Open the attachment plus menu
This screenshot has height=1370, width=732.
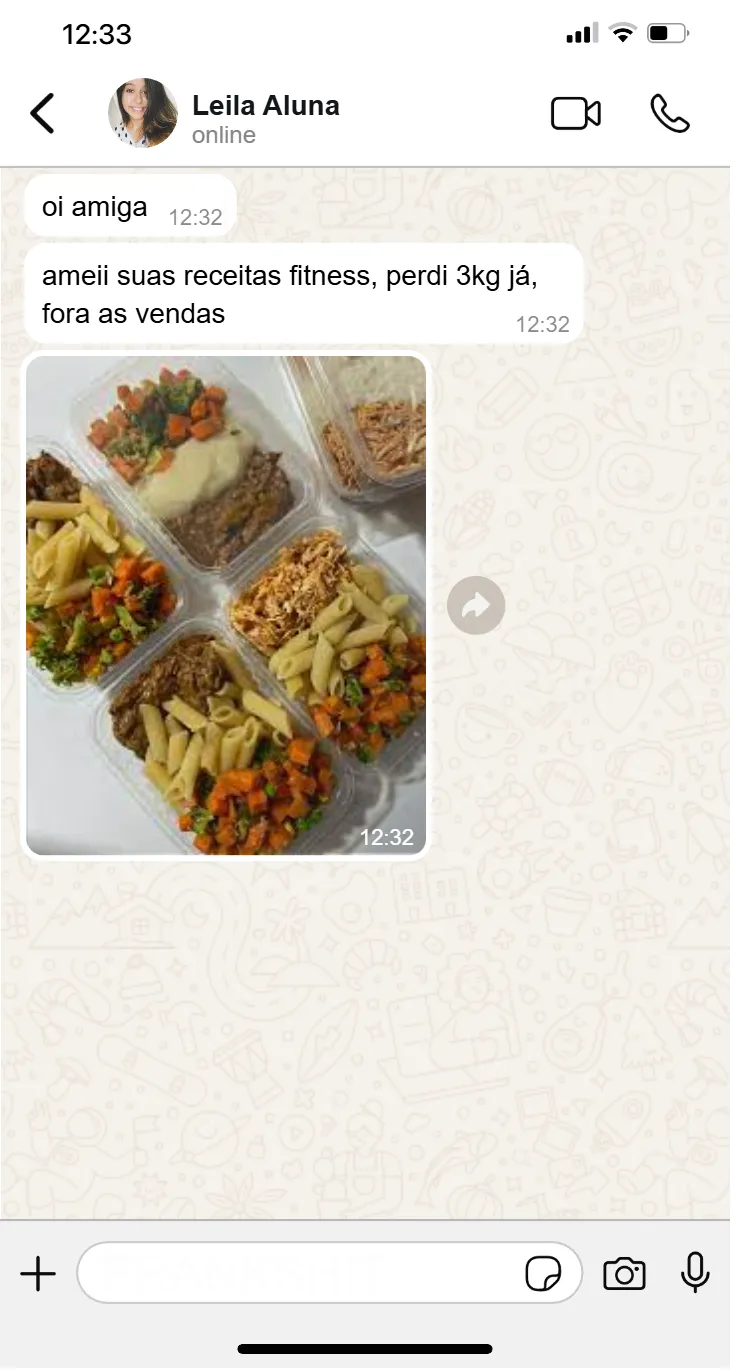(38, 1274)
